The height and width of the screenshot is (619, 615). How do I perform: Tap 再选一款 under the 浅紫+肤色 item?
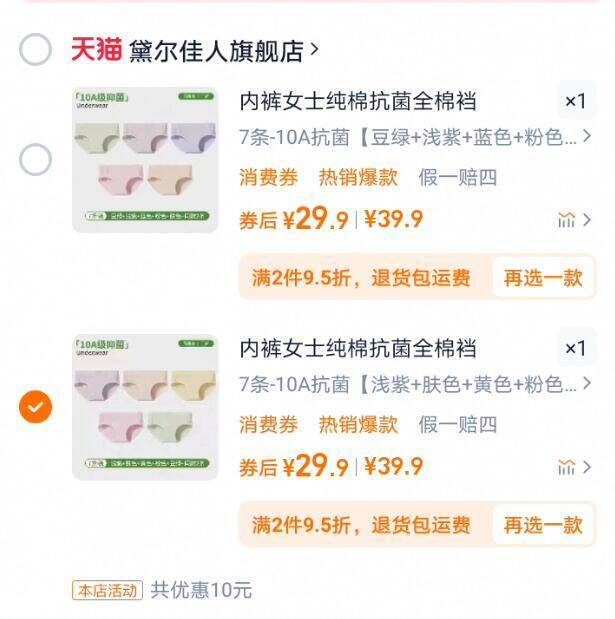tap(542, 525)
